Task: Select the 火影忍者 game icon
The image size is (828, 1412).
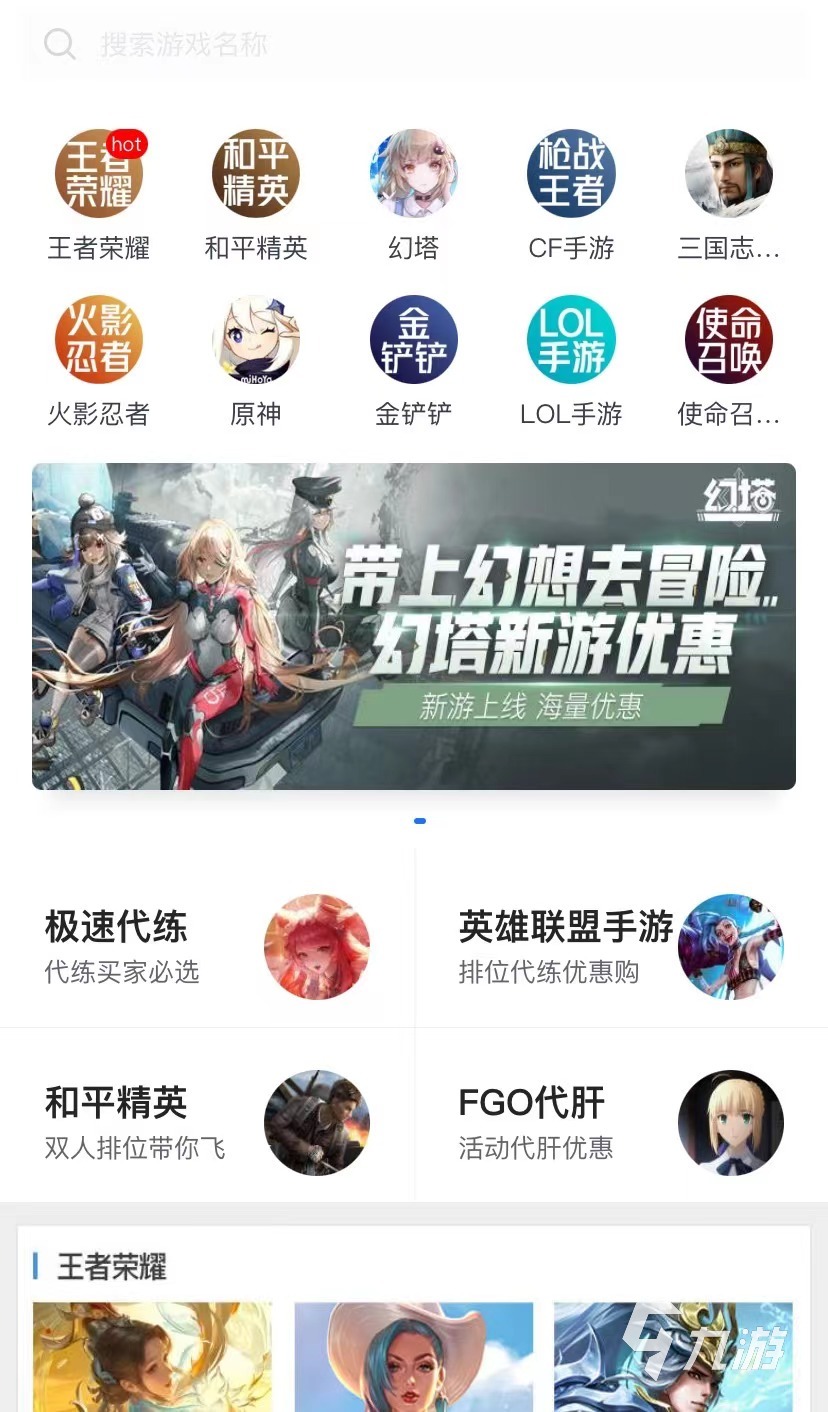Action: pyautogui.click(x=98, y=340)
